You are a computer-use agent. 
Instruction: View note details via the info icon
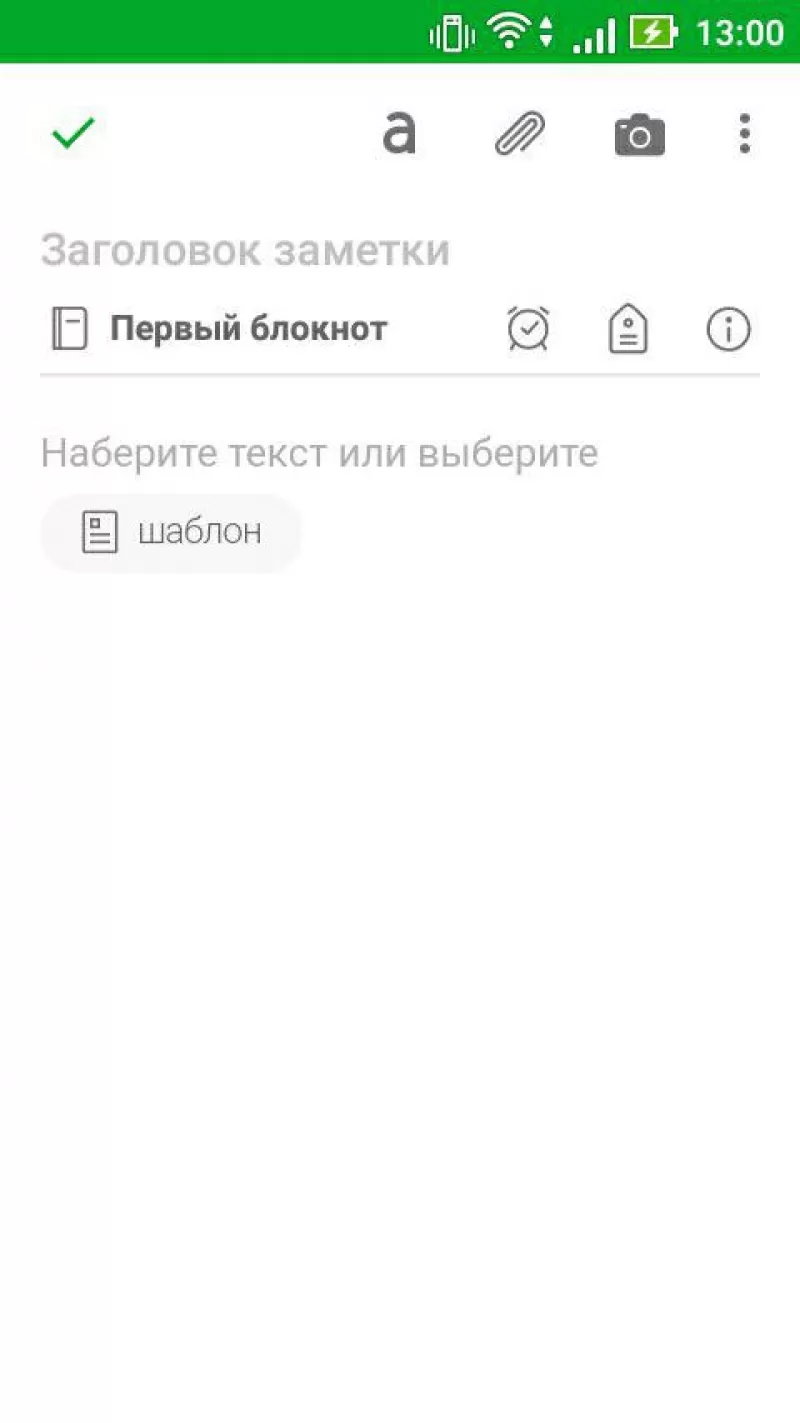(727, 329)
